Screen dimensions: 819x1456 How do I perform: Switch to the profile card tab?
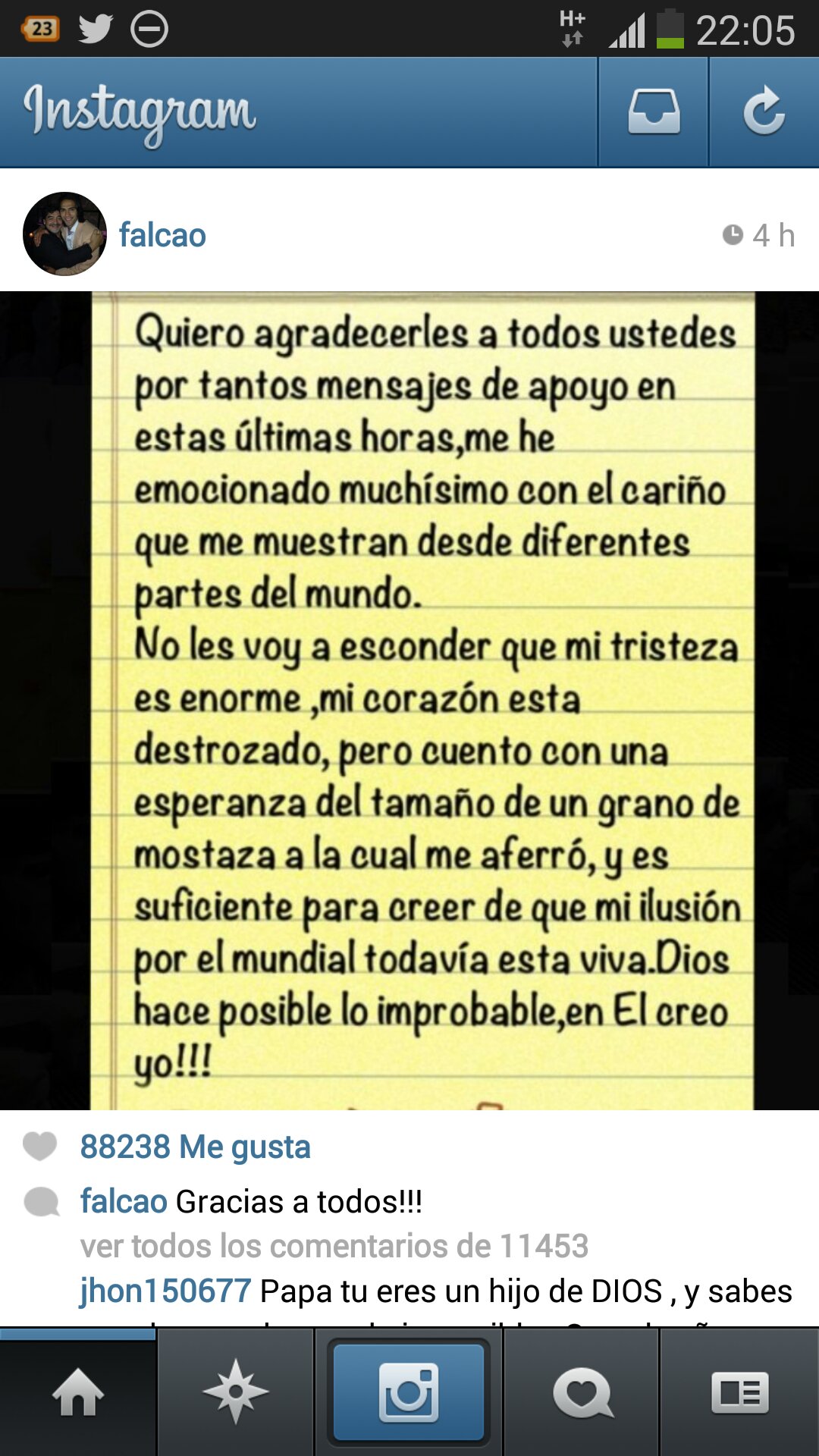pos(739,1393)
